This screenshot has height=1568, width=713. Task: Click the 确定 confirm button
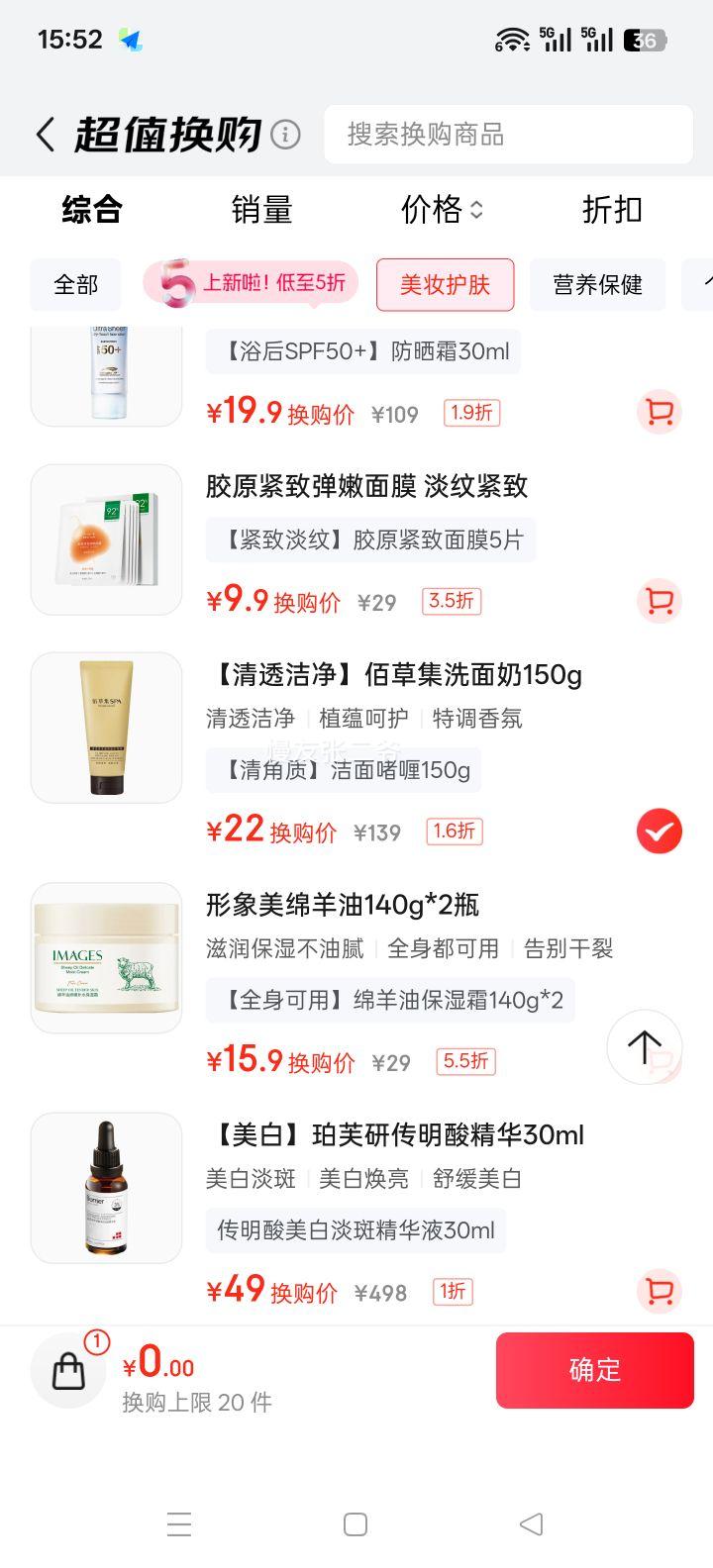click(x=594, y=1370)
